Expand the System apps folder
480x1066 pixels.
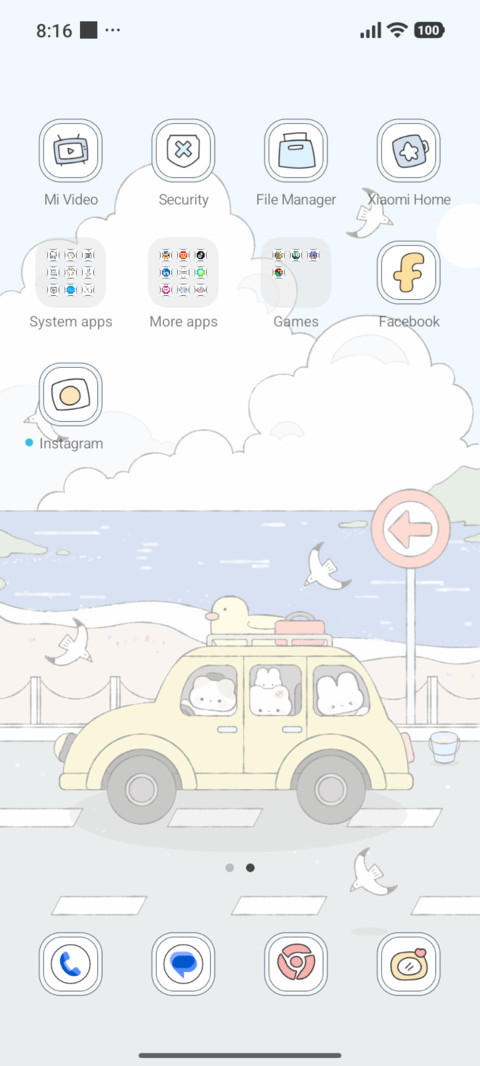click(x=71, y=272)
